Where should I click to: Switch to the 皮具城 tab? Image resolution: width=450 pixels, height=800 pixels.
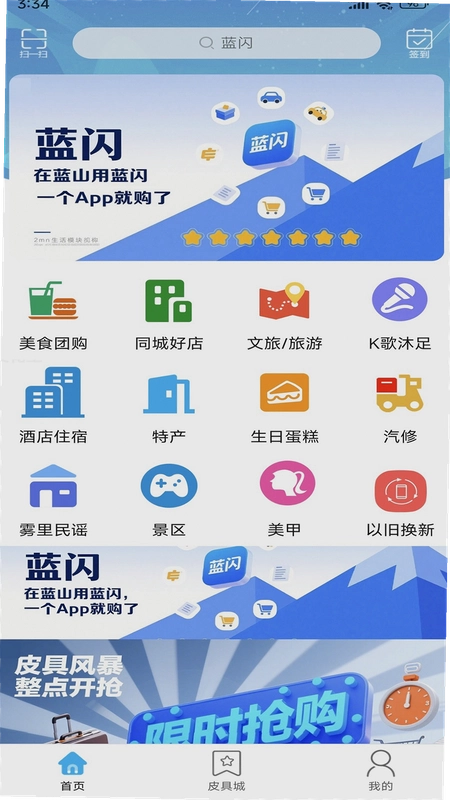pyautogui.click(x=227, y=770)
